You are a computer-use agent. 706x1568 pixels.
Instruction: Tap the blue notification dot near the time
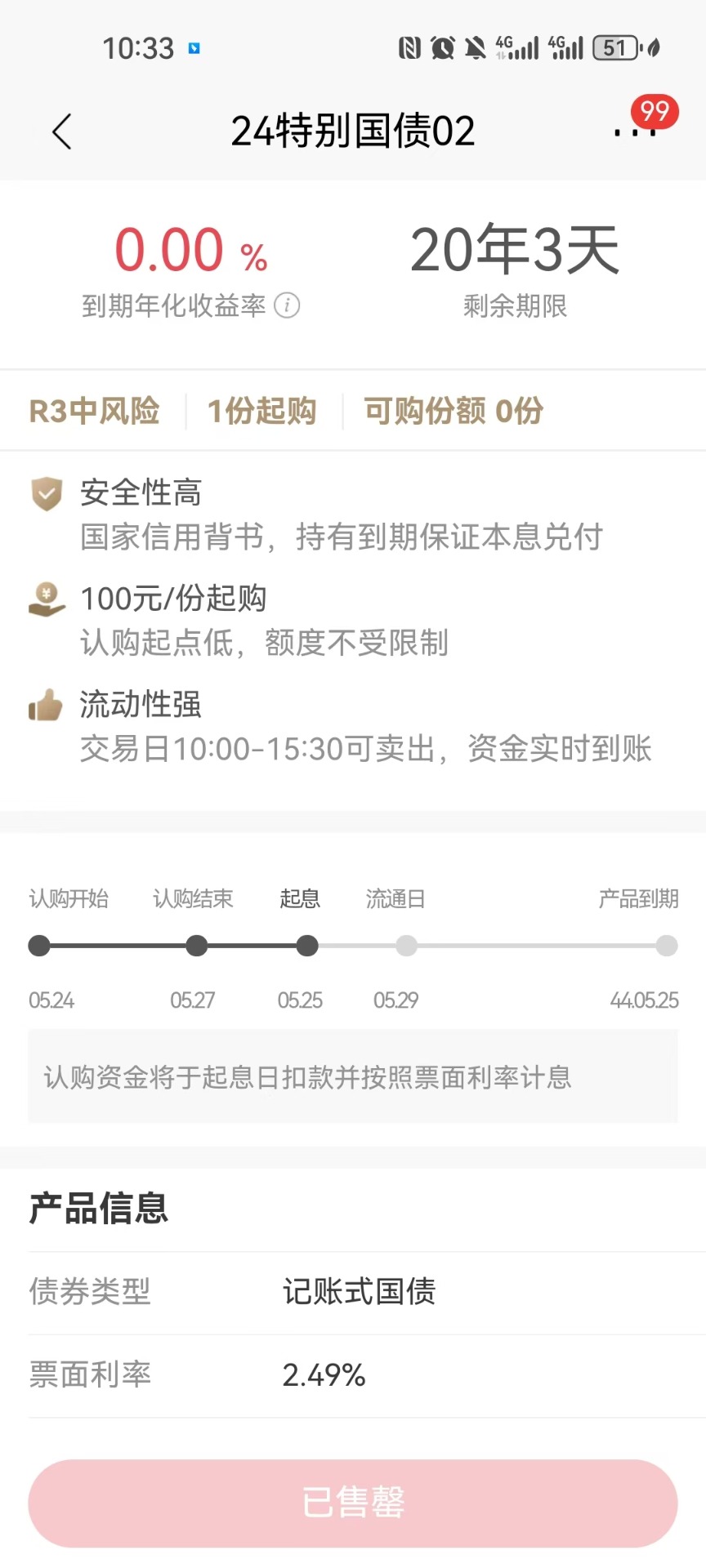coord(193,49)
